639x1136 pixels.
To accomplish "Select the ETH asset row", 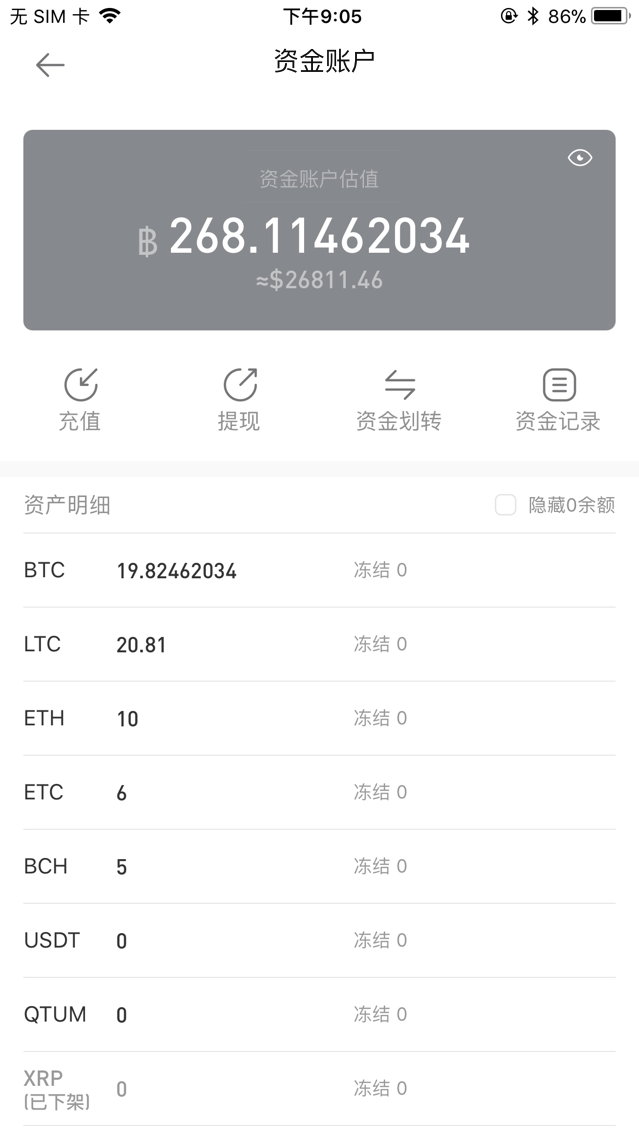I will (x=319, y=719).
